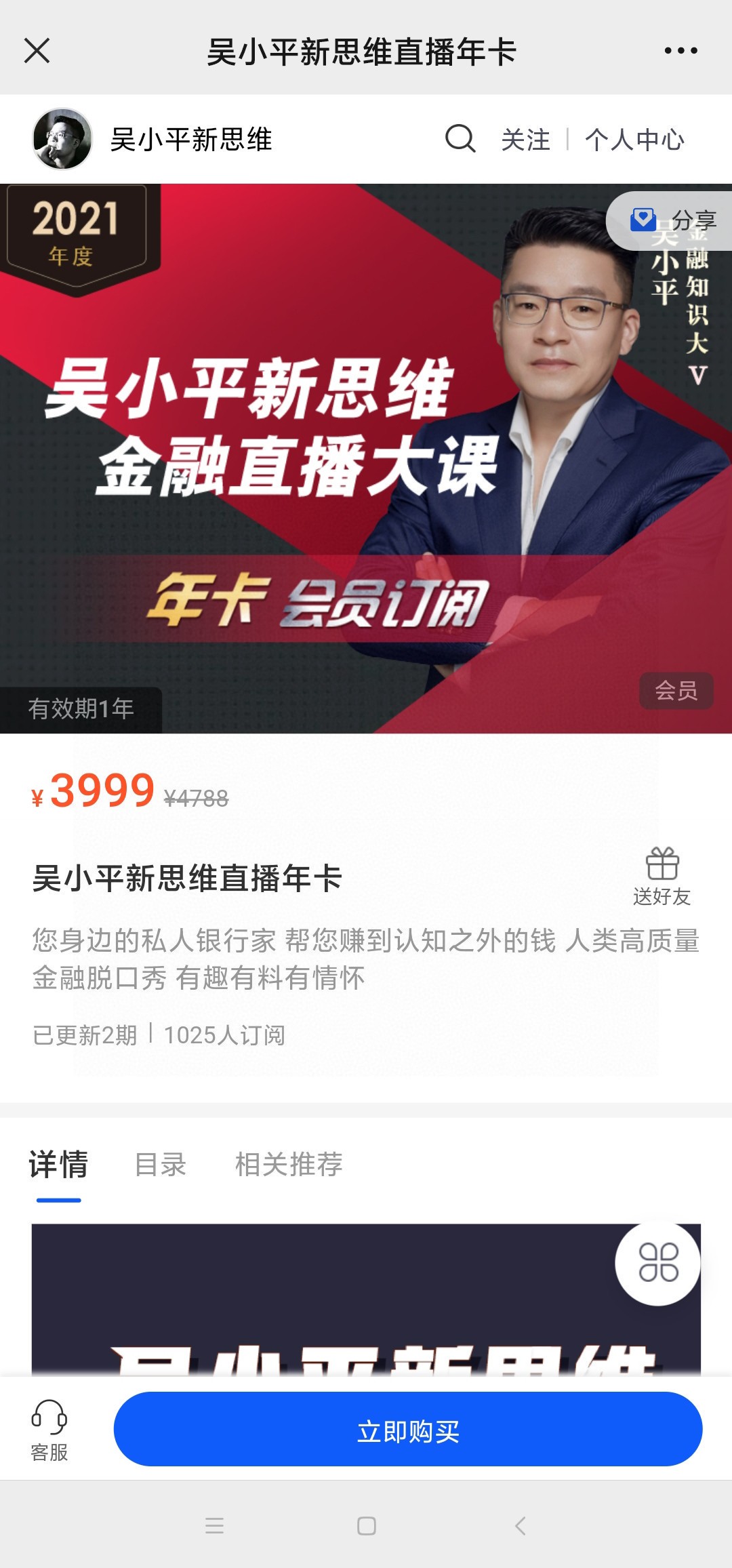Open the floating quick-menu grid button
Screen dimensions: 732x1568
(658, 1262)
